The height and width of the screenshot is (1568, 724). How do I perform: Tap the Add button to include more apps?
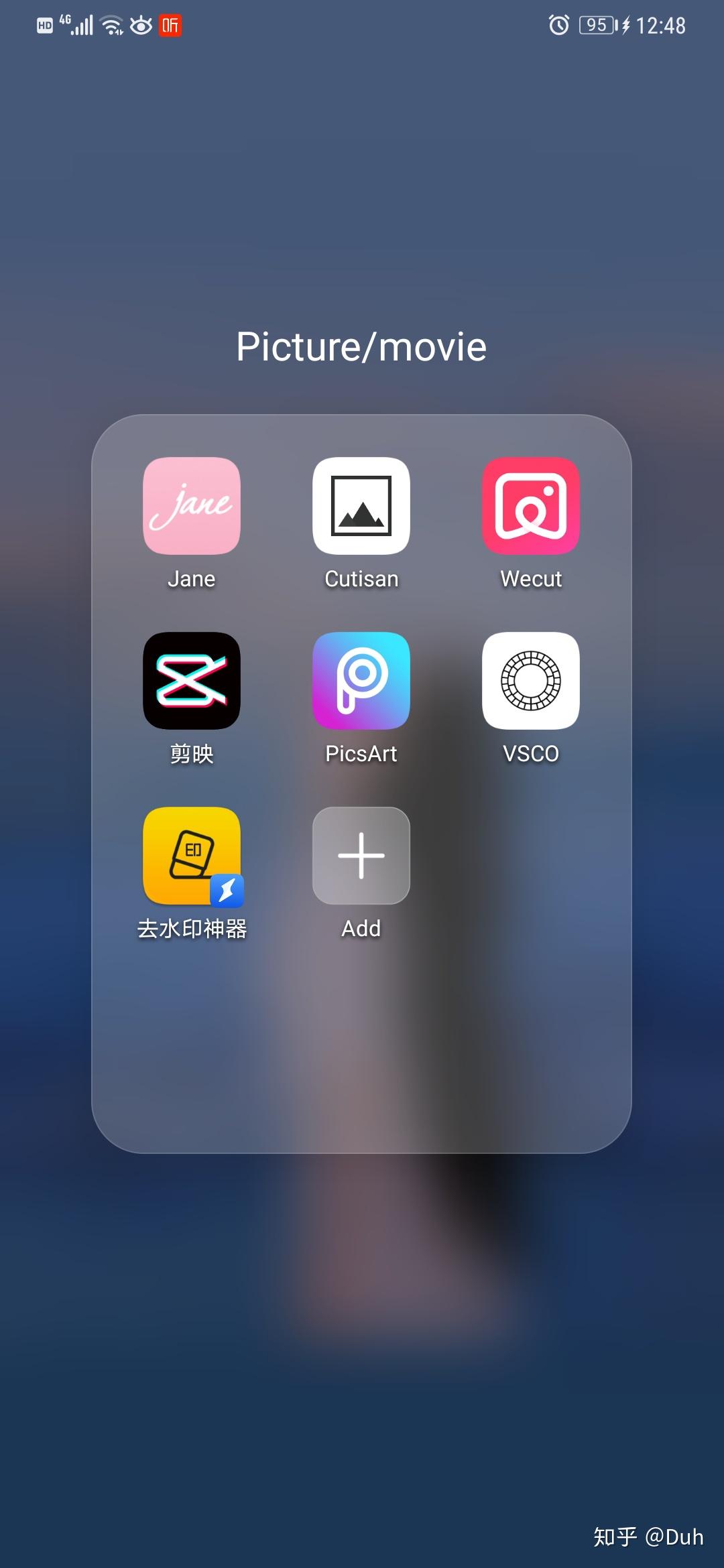(361, 856)
